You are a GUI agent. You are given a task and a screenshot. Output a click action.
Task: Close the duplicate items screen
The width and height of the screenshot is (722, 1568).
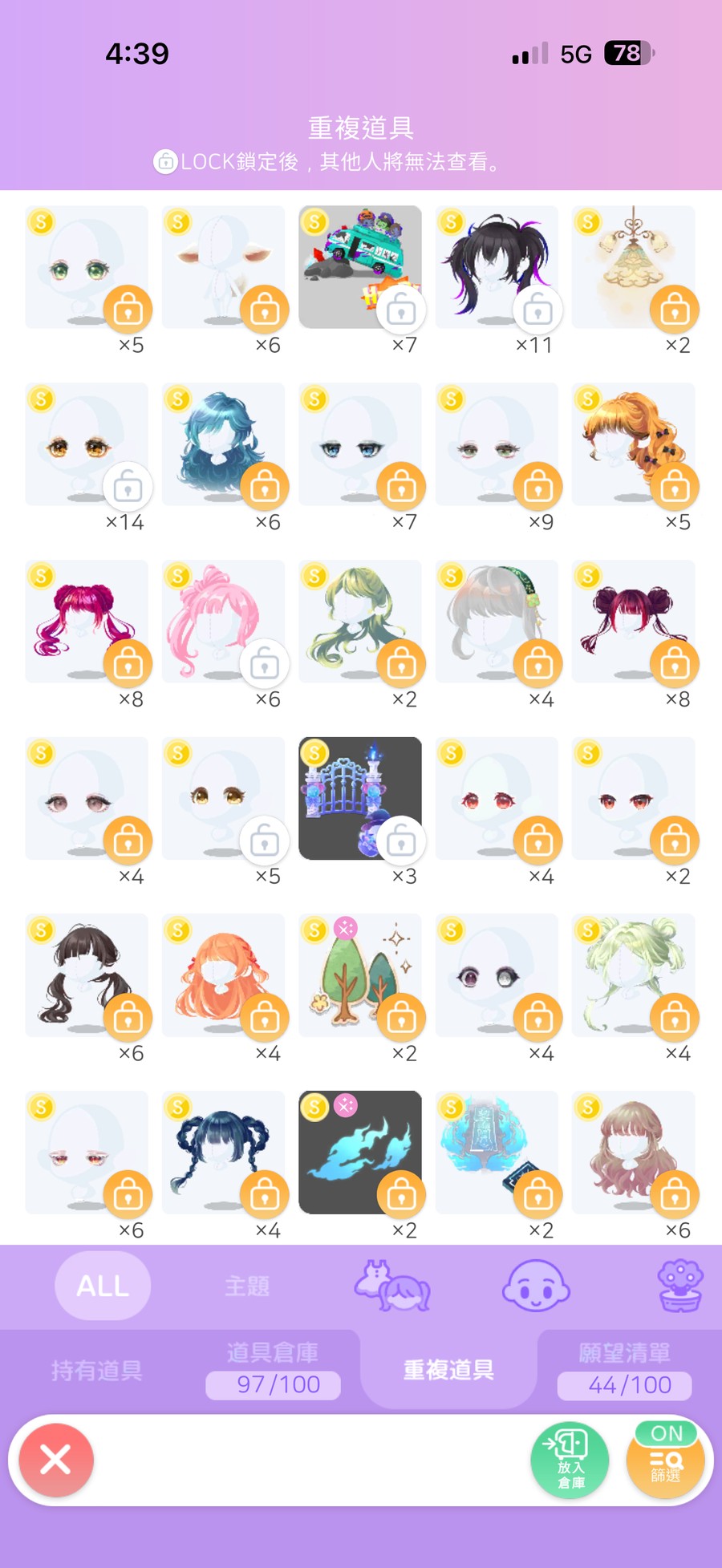(x=56, y=1460)
